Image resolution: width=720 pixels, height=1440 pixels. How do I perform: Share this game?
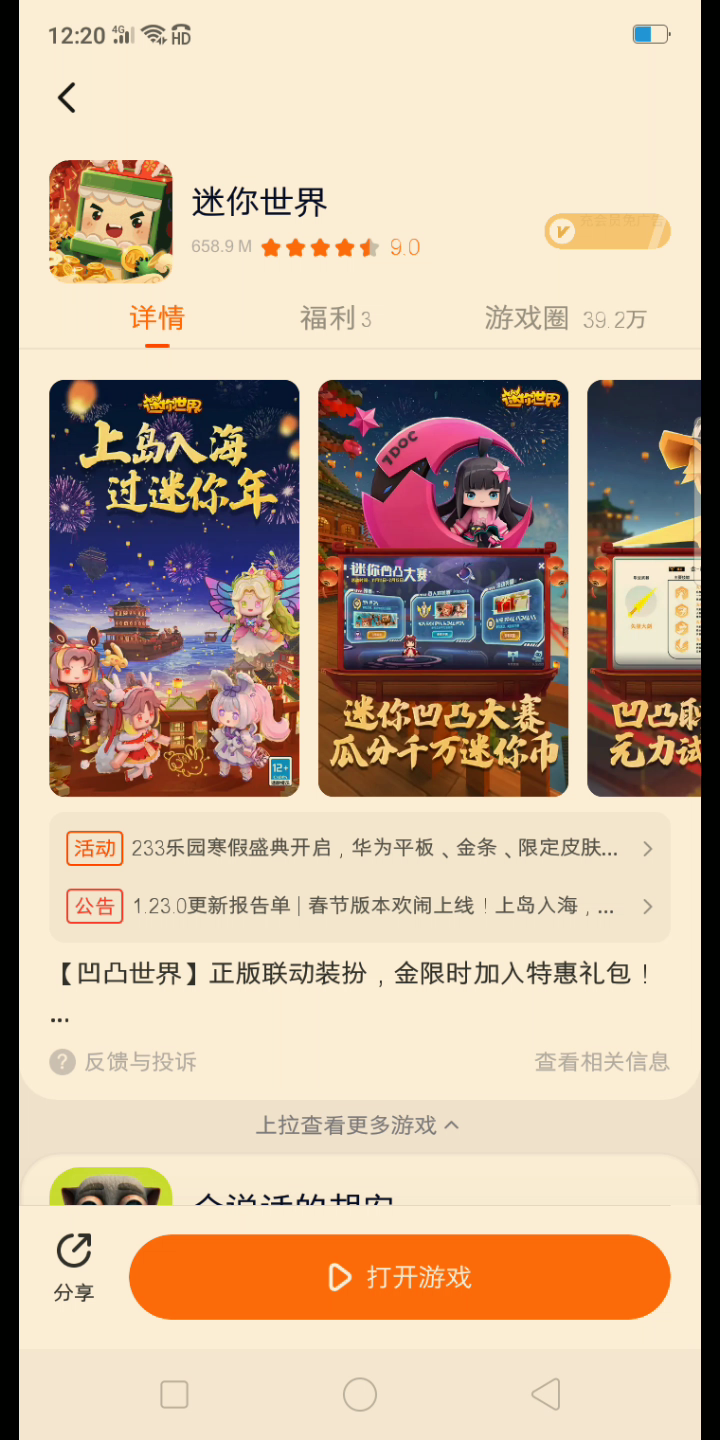pyautogui.click(x=74, y=1268)
